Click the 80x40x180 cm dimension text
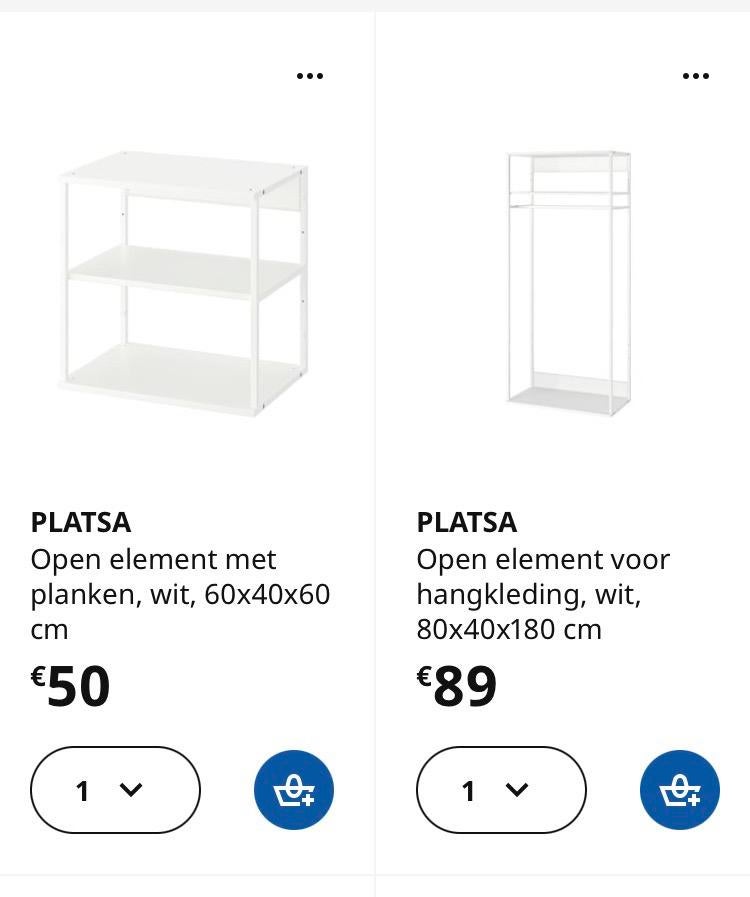Image resolution: width=750 pixels, height=897 pixels. (508, 629)
